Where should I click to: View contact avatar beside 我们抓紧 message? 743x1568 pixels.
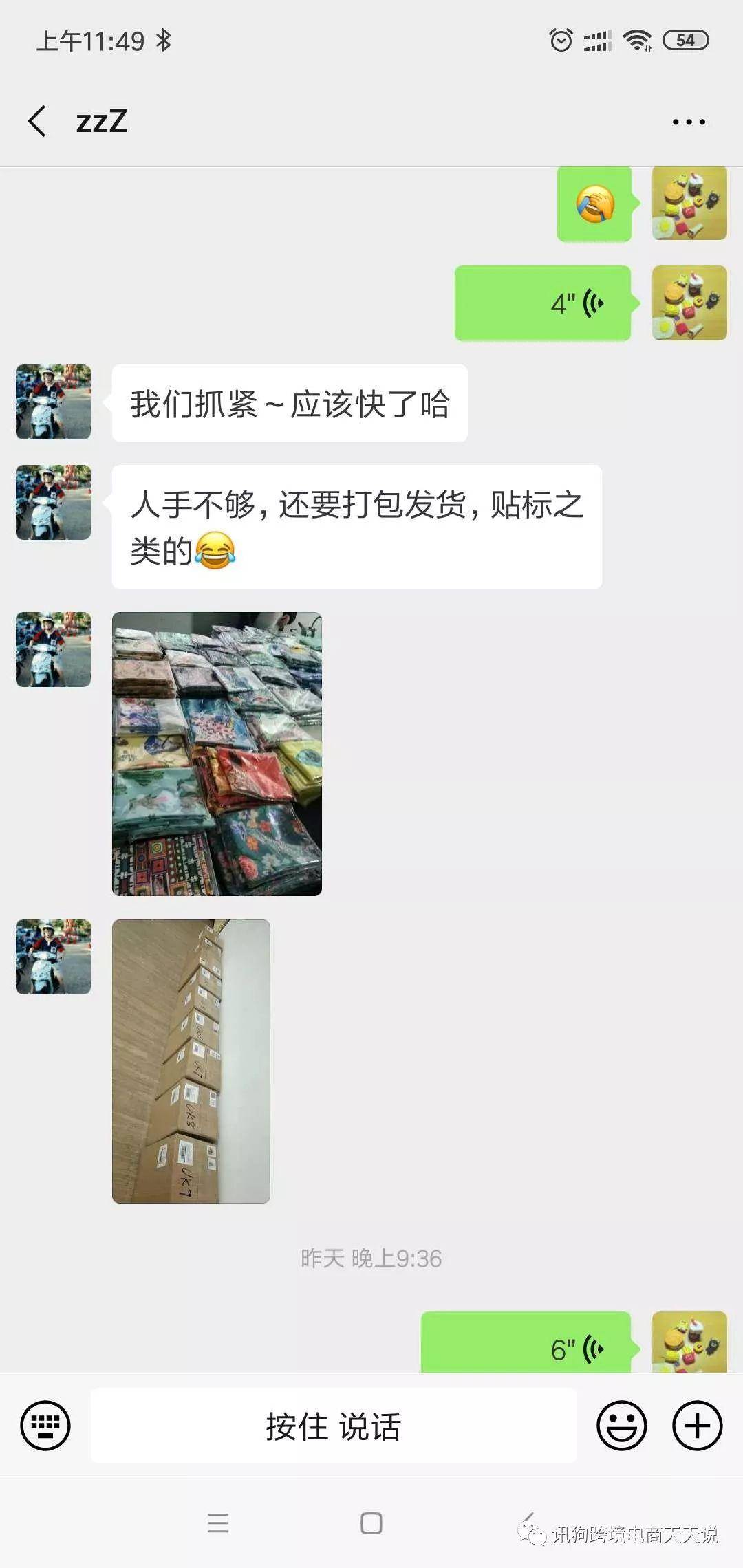pos(54,402)
